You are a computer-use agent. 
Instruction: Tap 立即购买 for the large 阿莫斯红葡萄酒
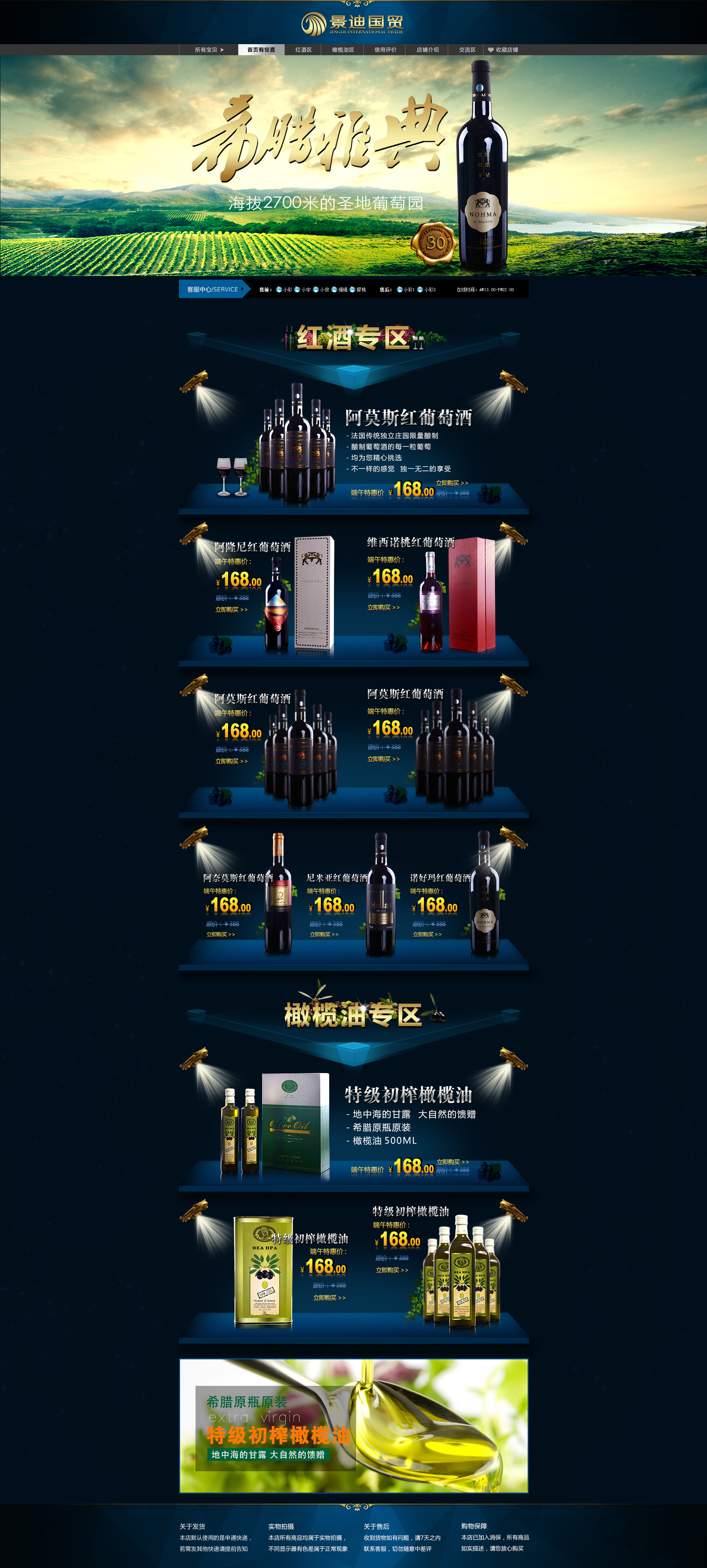pos(452,483)
